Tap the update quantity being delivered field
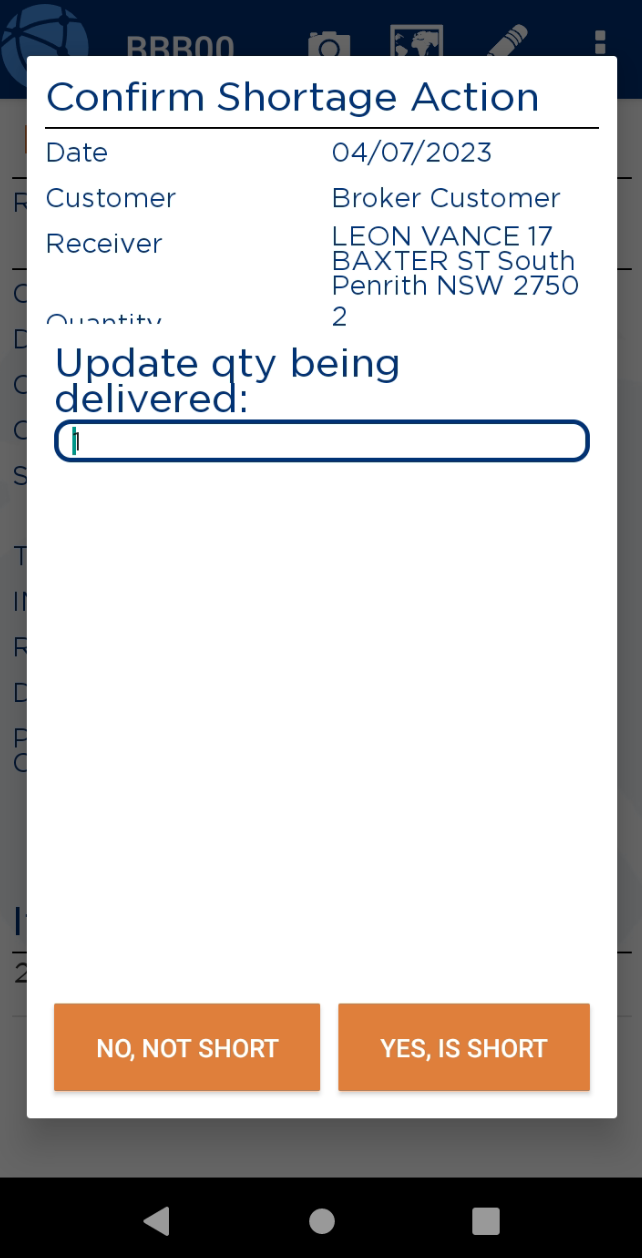The height and width of the screenshot is (1258, 642). tap(321, 441)
